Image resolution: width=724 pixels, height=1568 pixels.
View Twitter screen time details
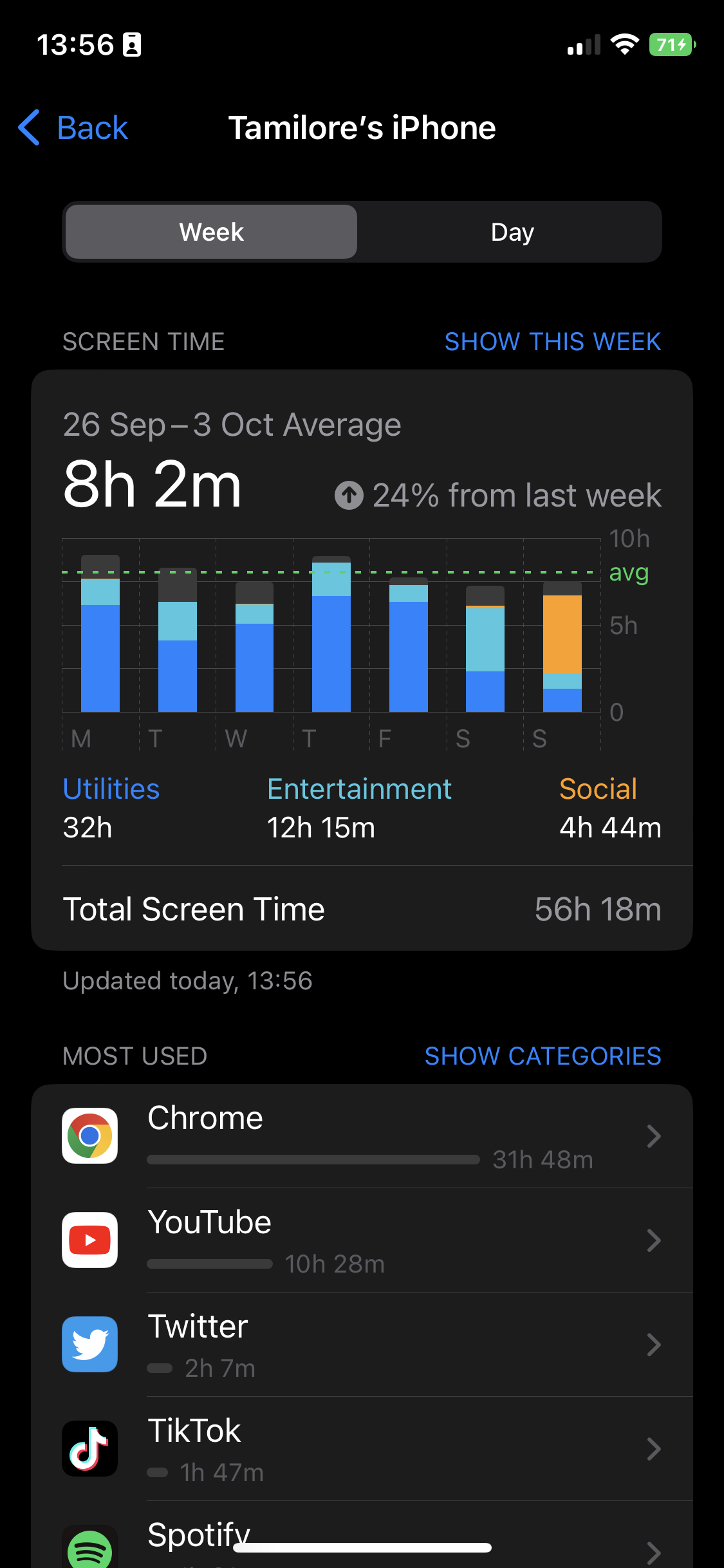tap(362, 1345)
